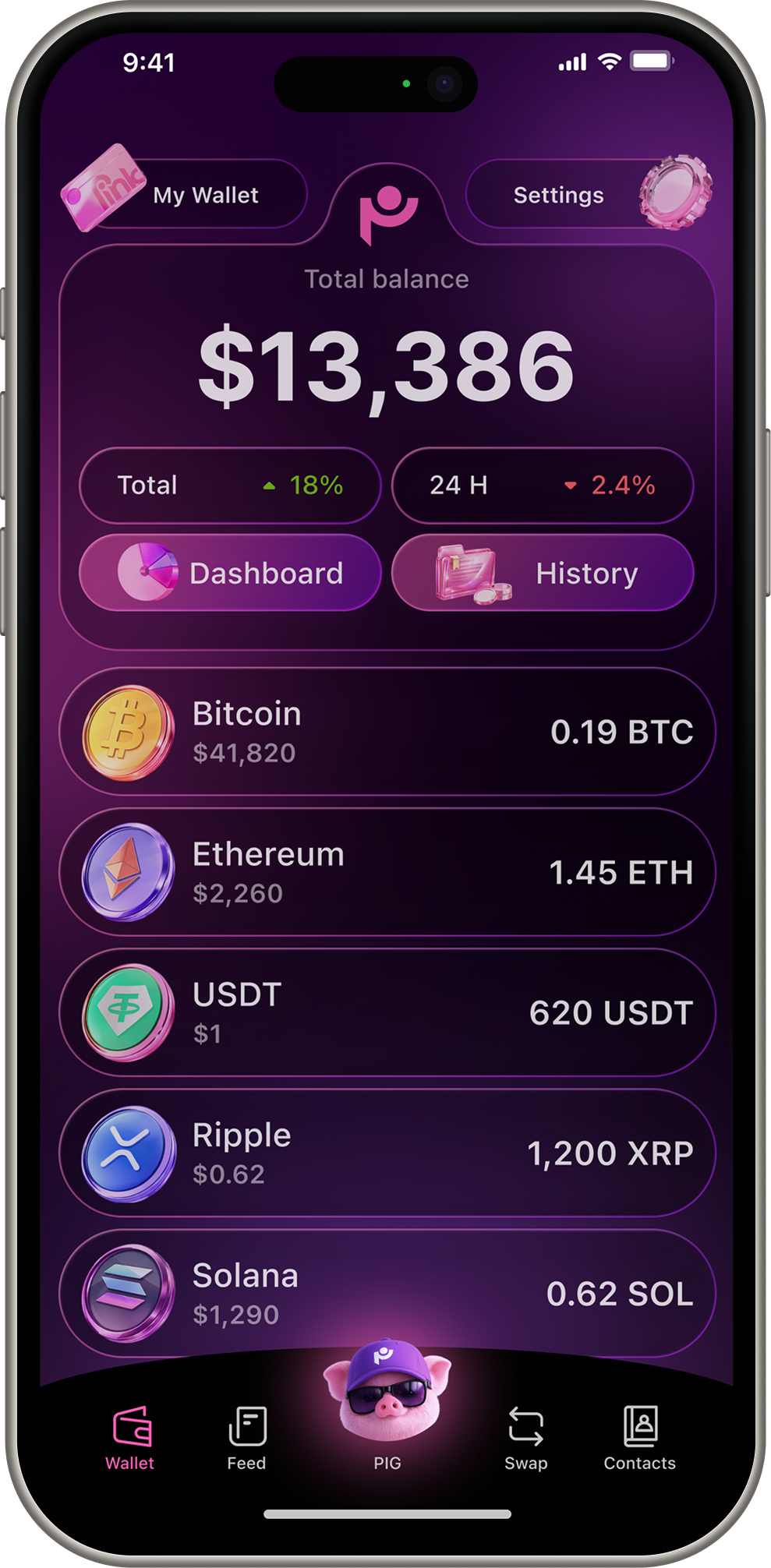Open the Solana asset row
771x1568 pixels.
(387, 1293)
